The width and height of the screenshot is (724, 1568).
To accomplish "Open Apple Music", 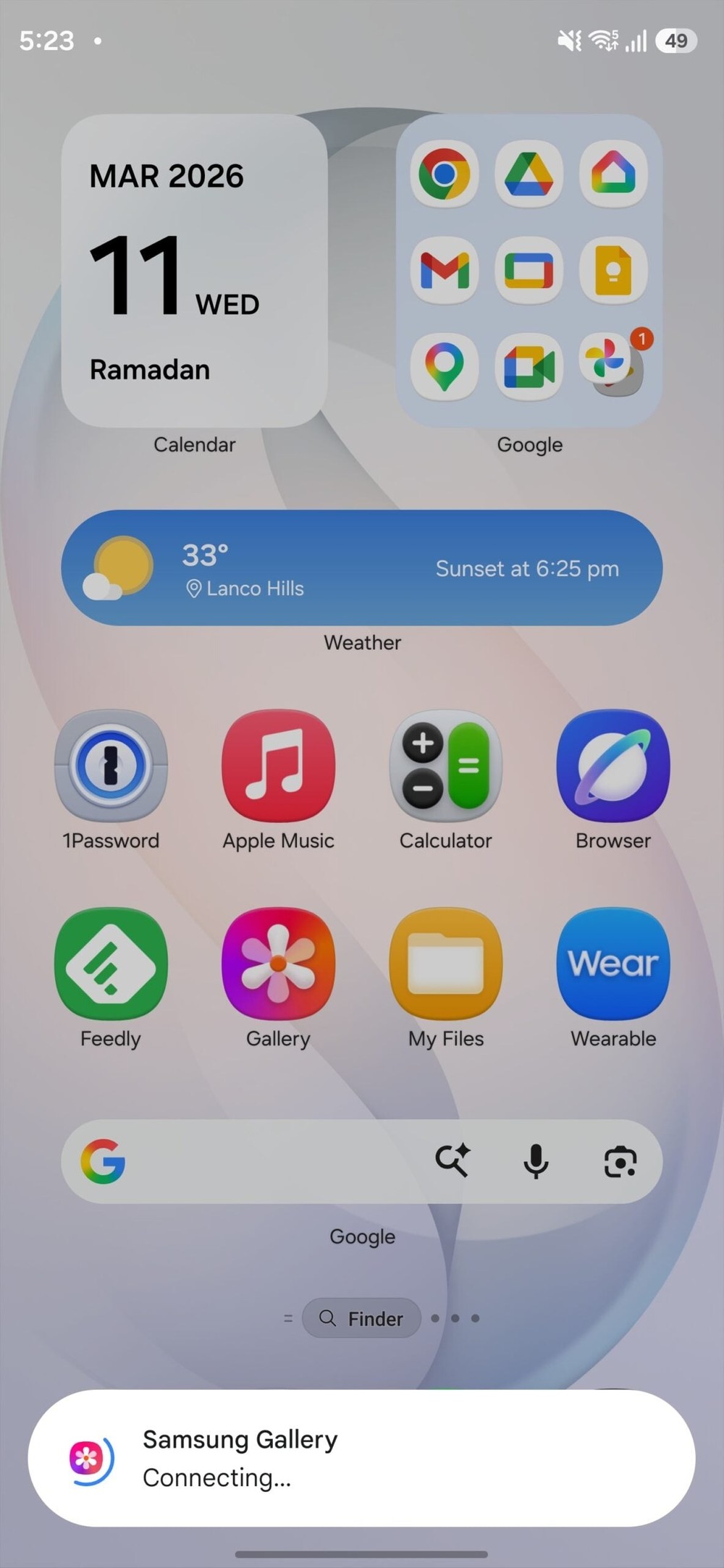I will pos(278,766).
